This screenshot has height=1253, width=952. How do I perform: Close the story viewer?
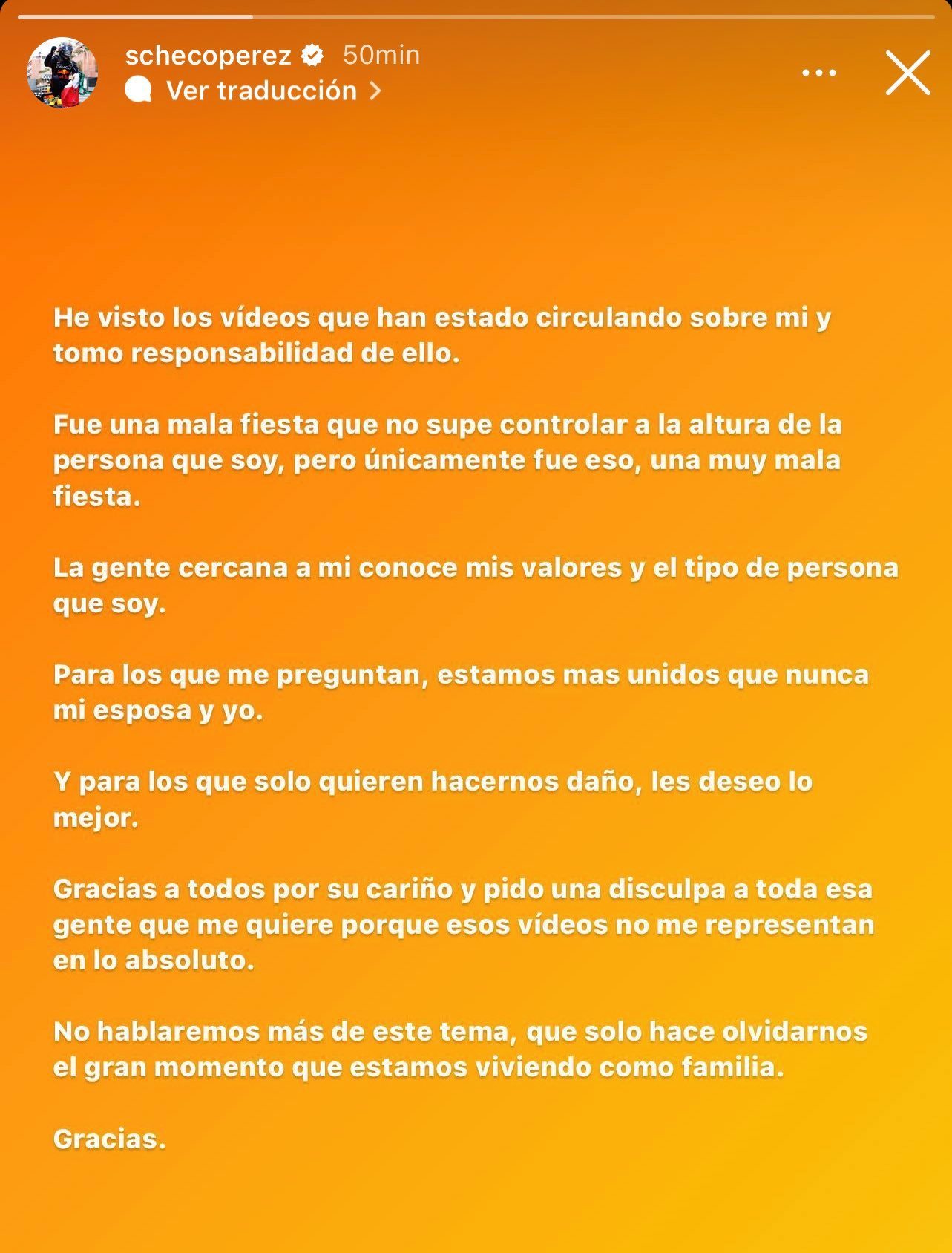tap(907, 73)
